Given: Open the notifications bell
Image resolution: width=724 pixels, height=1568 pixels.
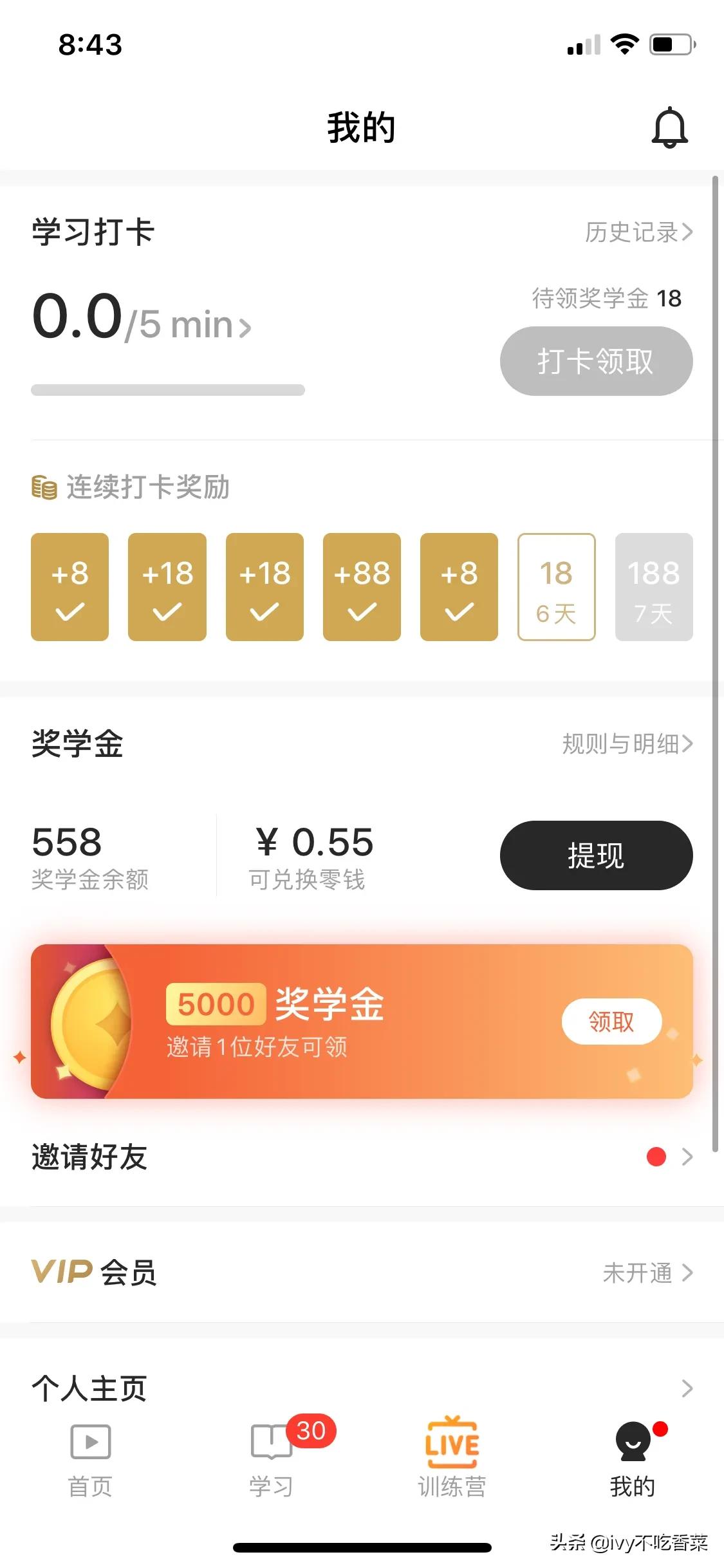Looking at the screenshot, I should coord(669,127).
